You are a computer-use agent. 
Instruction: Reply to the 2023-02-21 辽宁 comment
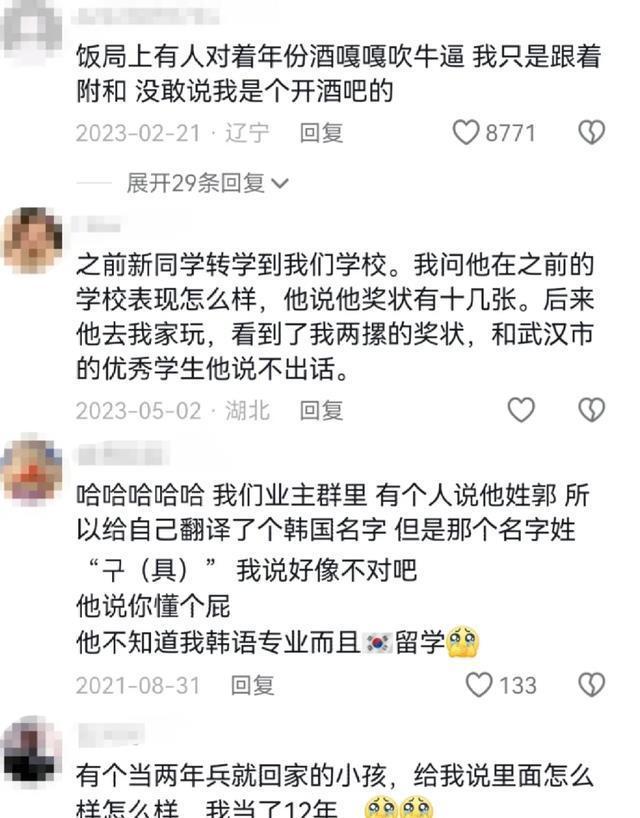pyautogui.click(x=321, y=133)
